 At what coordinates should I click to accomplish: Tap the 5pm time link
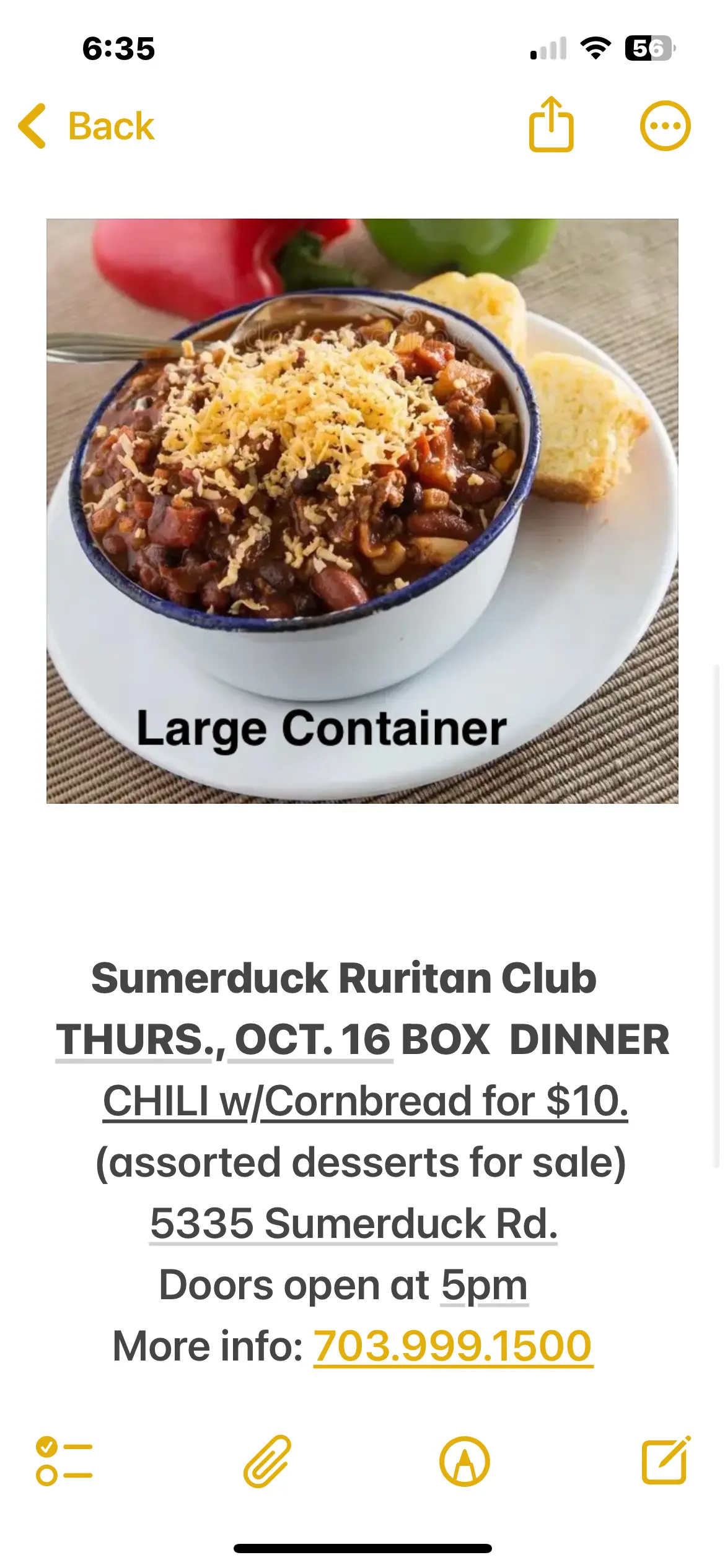point(484,1285)
